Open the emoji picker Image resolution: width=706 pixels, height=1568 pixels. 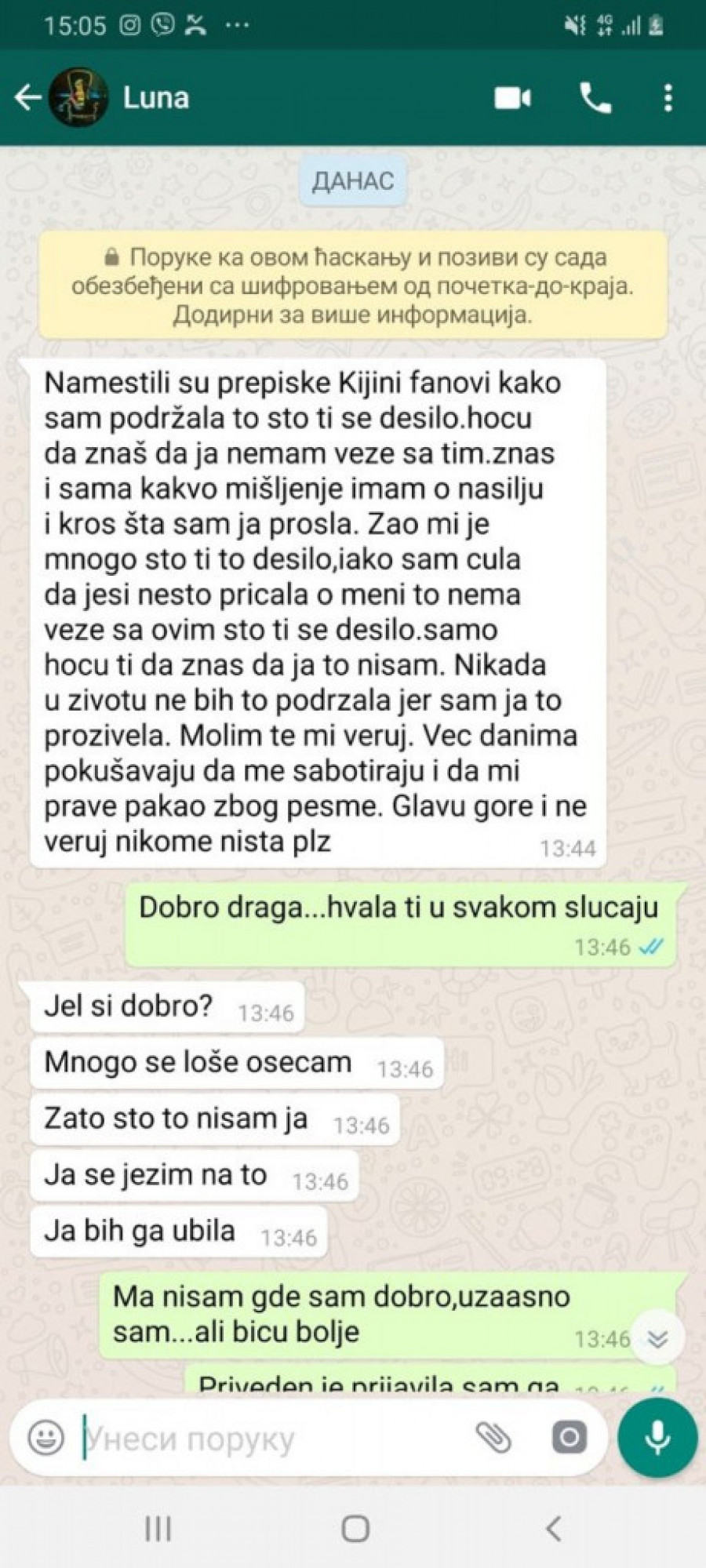45,1439
